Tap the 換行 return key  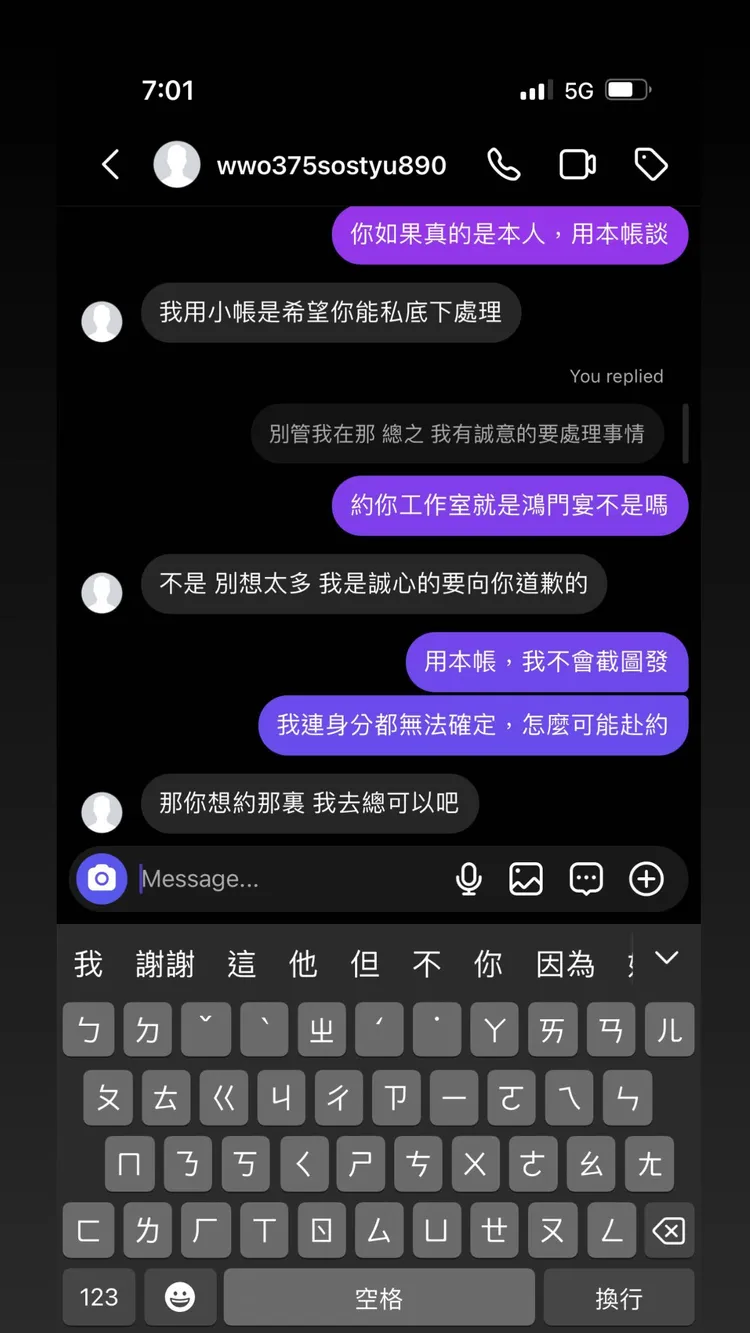point(619,1297)
